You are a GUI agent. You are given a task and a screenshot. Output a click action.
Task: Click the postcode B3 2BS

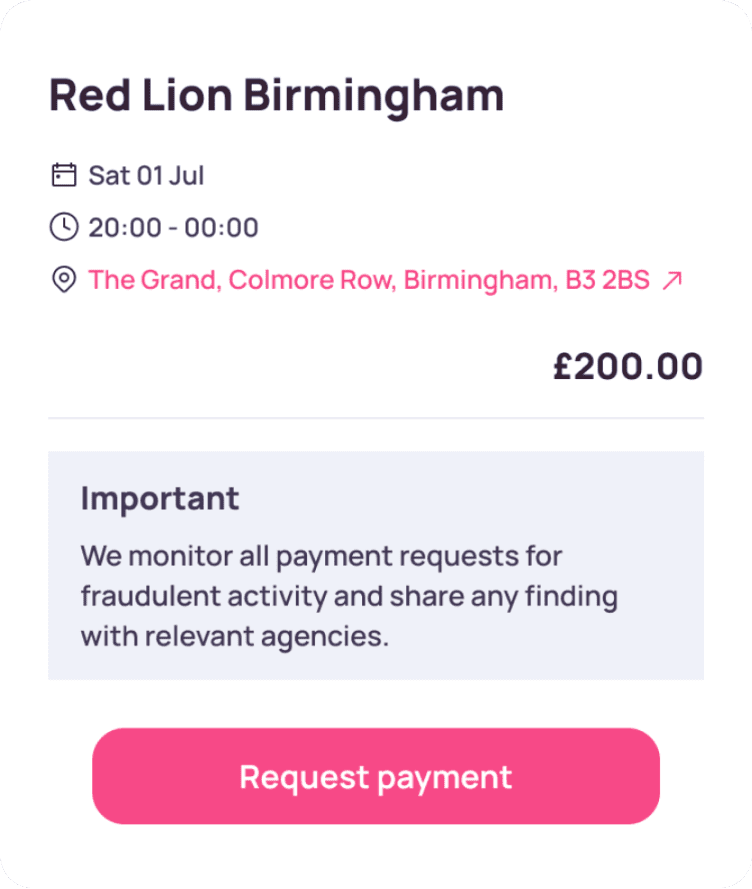pyautogui.click(x=610, y=280)
